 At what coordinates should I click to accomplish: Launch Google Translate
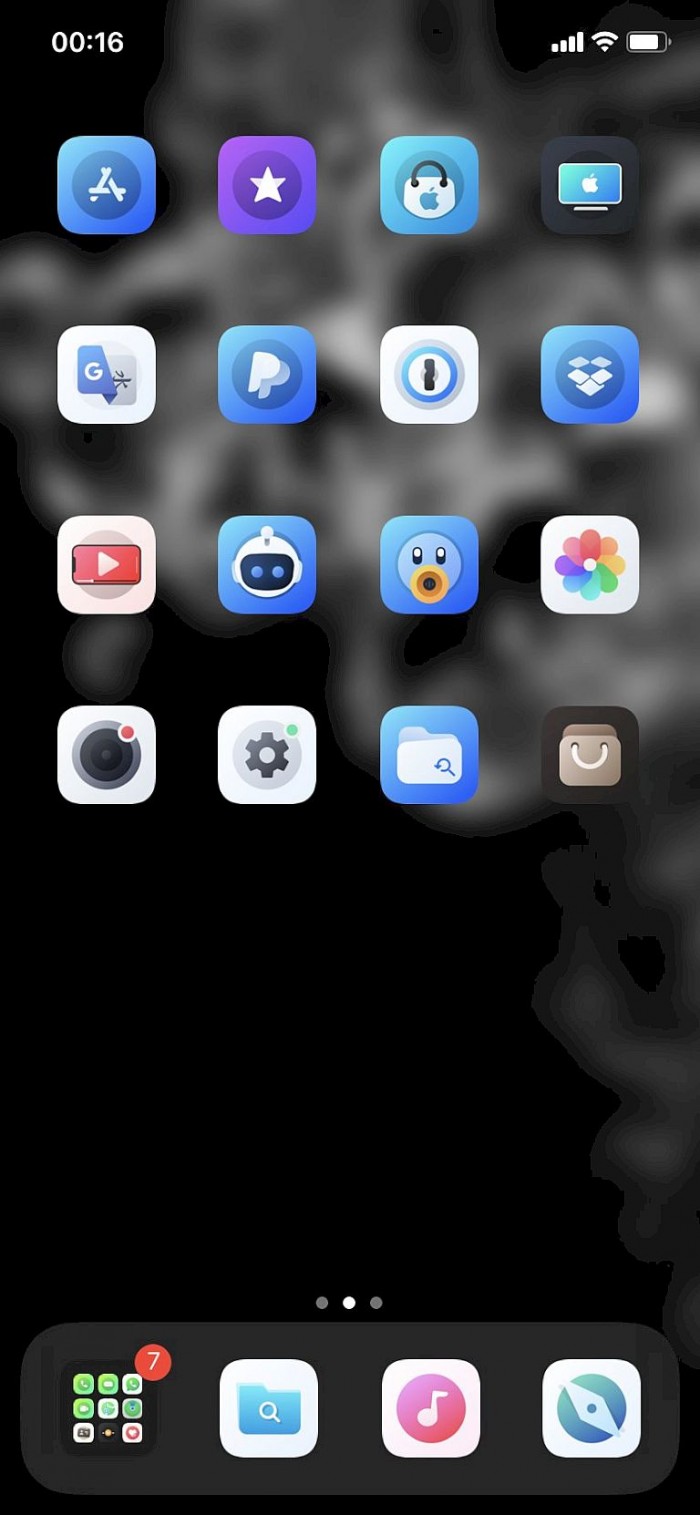[106, 375]
